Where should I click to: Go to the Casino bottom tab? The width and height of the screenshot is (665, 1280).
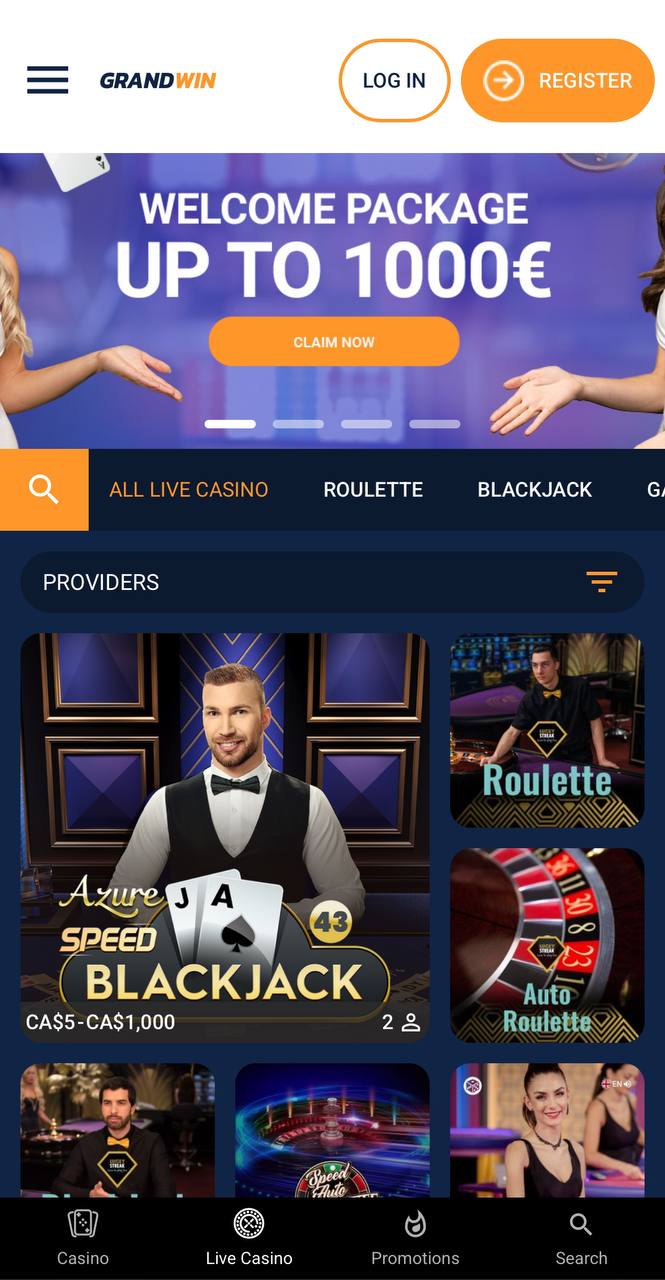click(83, 1238)
